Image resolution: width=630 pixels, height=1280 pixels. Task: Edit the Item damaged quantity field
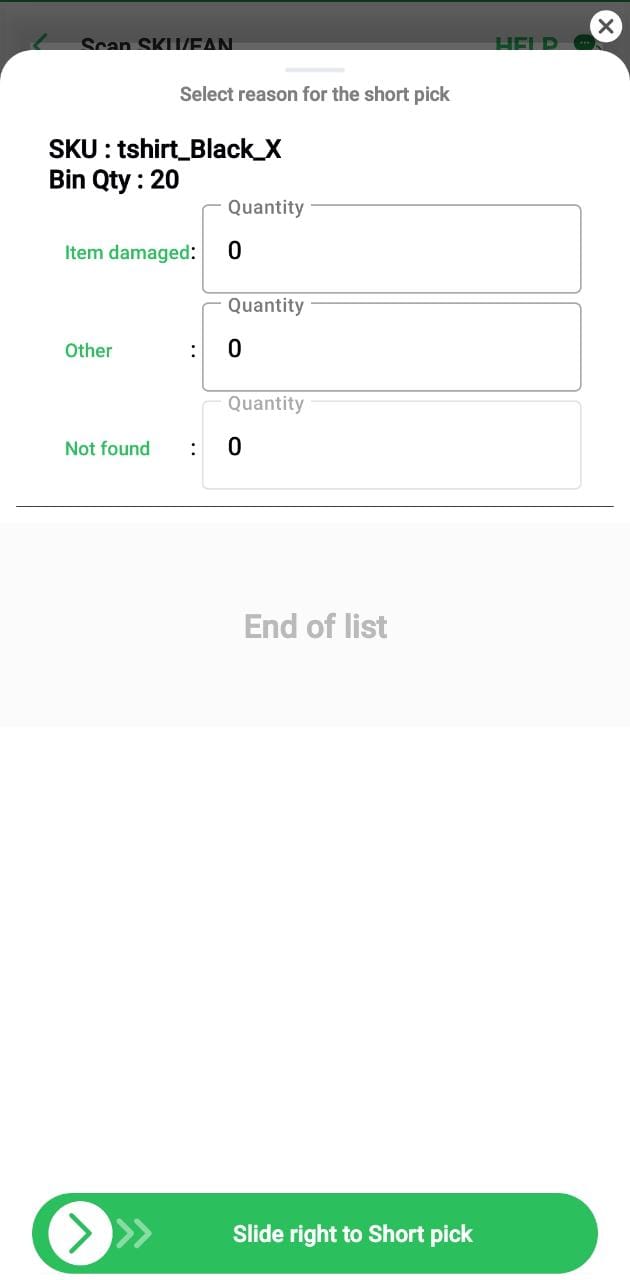pyautogui.click(x=392, y=249)
